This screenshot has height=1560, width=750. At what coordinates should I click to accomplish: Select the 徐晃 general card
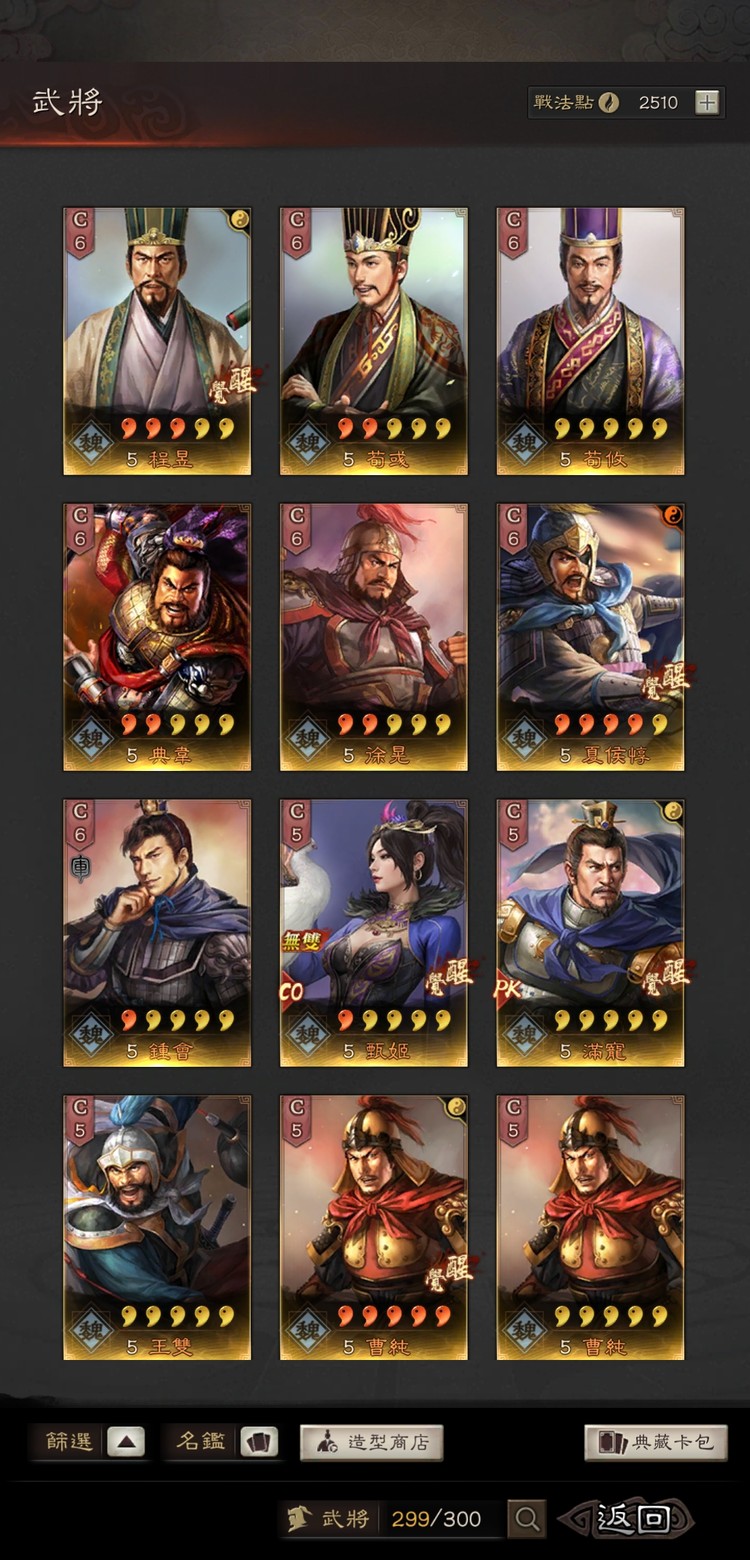click(373, 636)
